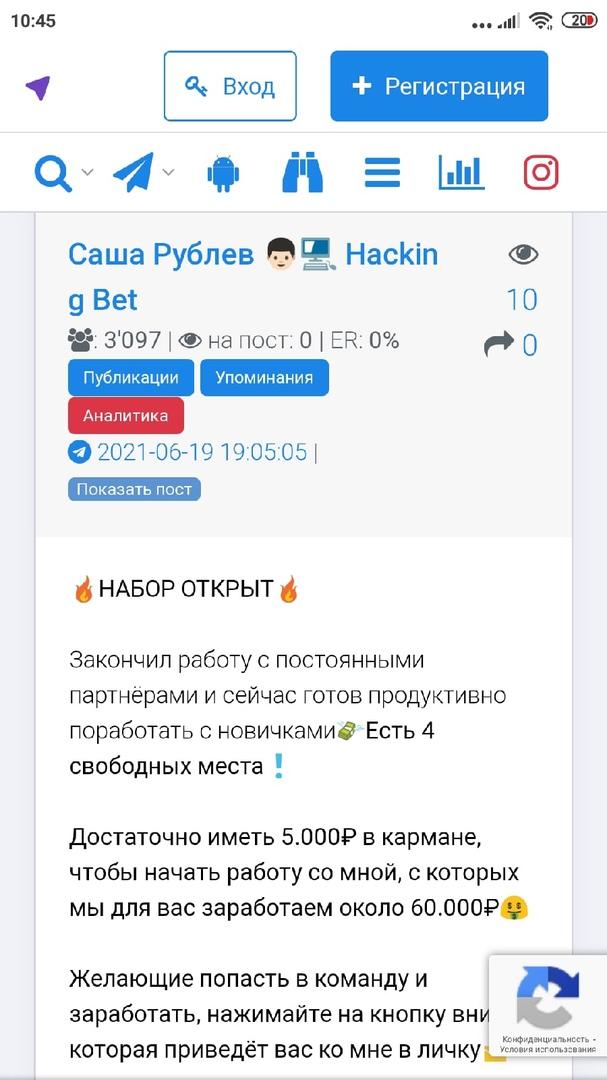Open the Android robot icon
Viewport: 607px width, 1080px height.
223,172
